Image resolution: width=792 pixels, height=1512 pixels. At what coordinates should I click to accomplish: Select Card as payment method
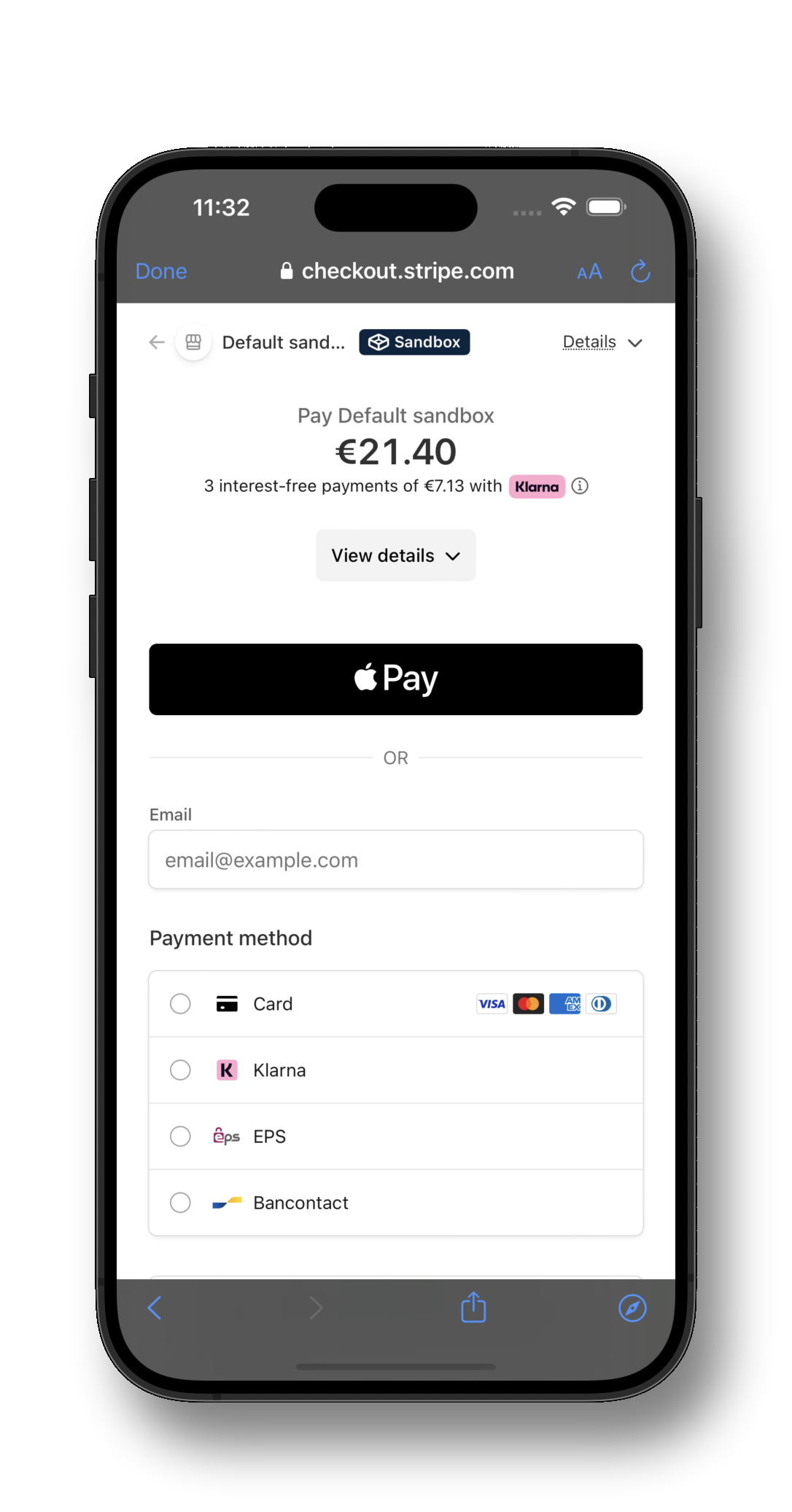coord(180,1004)
